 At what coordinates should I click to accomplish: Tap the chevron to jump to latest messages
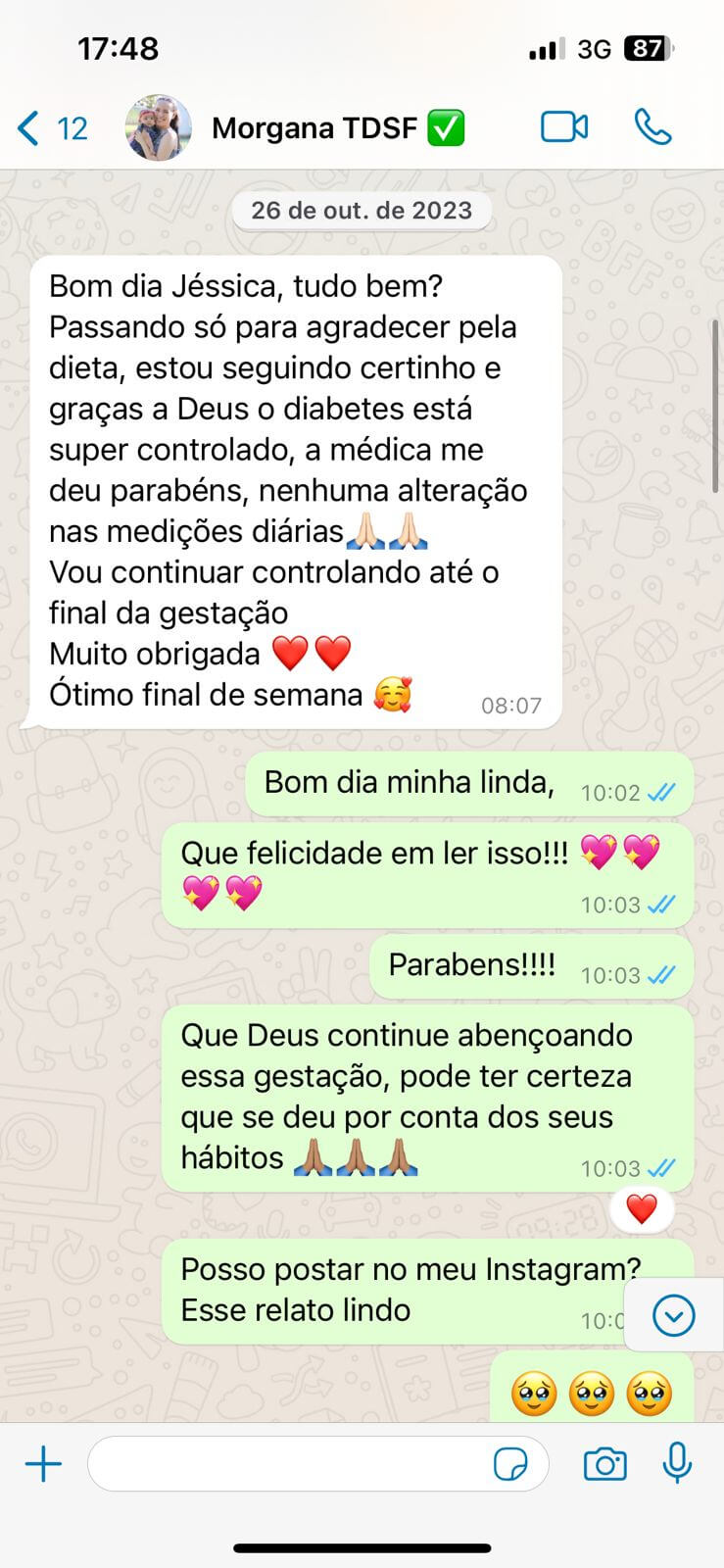[x=673, y=1316]
